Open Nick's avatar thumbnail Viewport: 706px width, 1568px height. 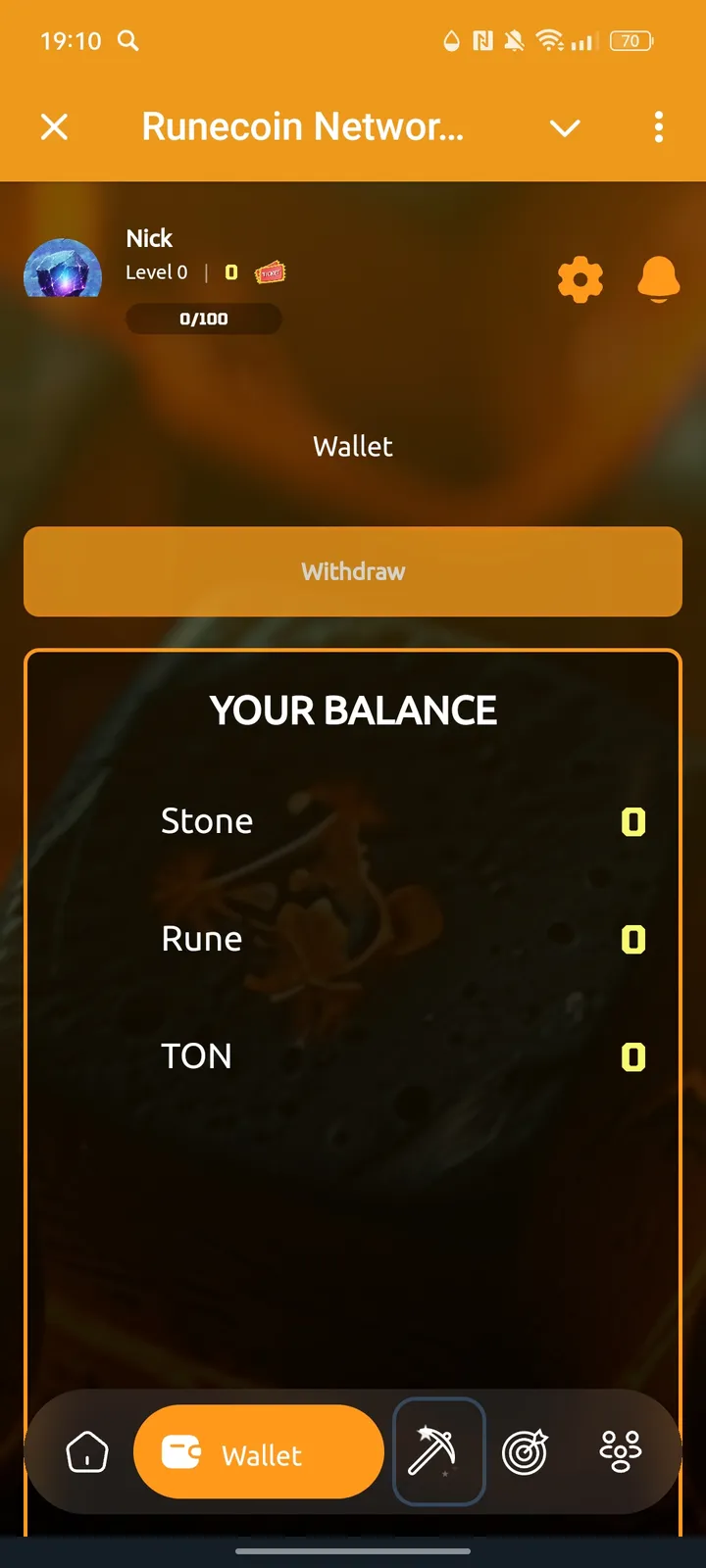[62, 271]
